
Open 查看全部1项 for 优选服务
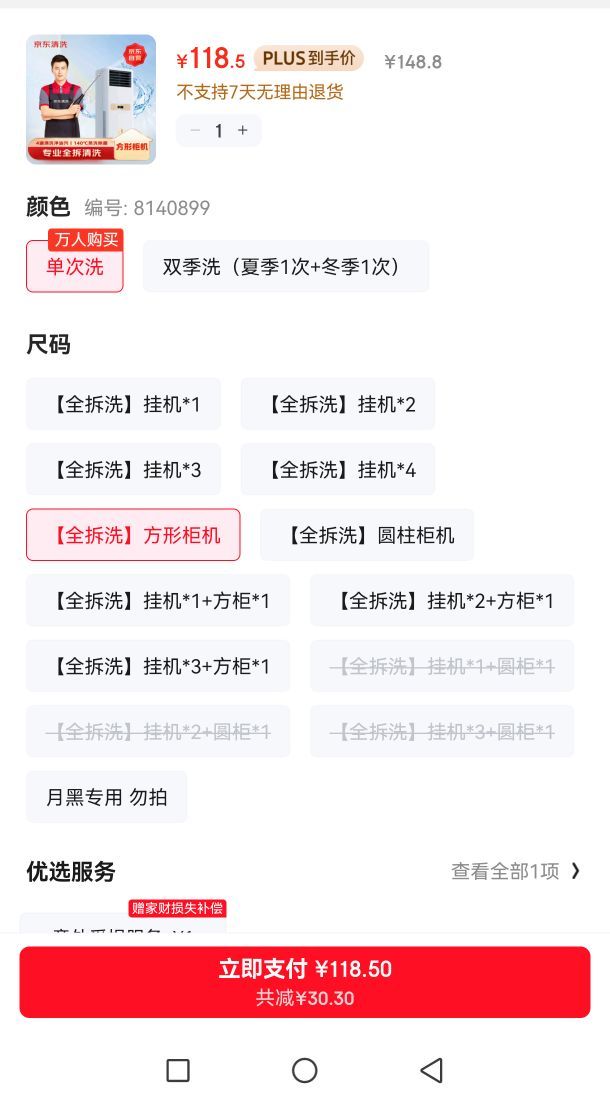point(516,872)
